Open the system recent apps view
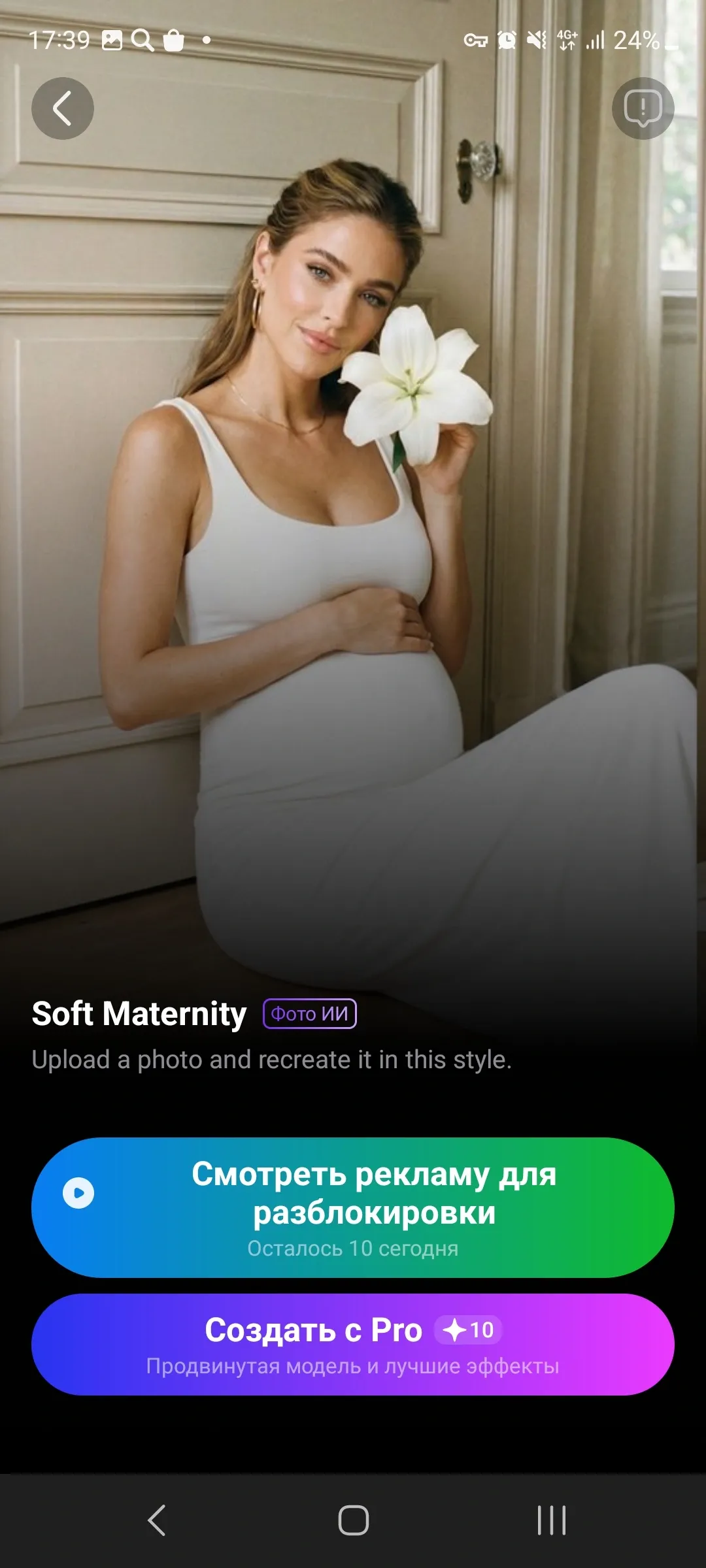706x1568 pixels. pyautogui.click(x=551, y=1520)
